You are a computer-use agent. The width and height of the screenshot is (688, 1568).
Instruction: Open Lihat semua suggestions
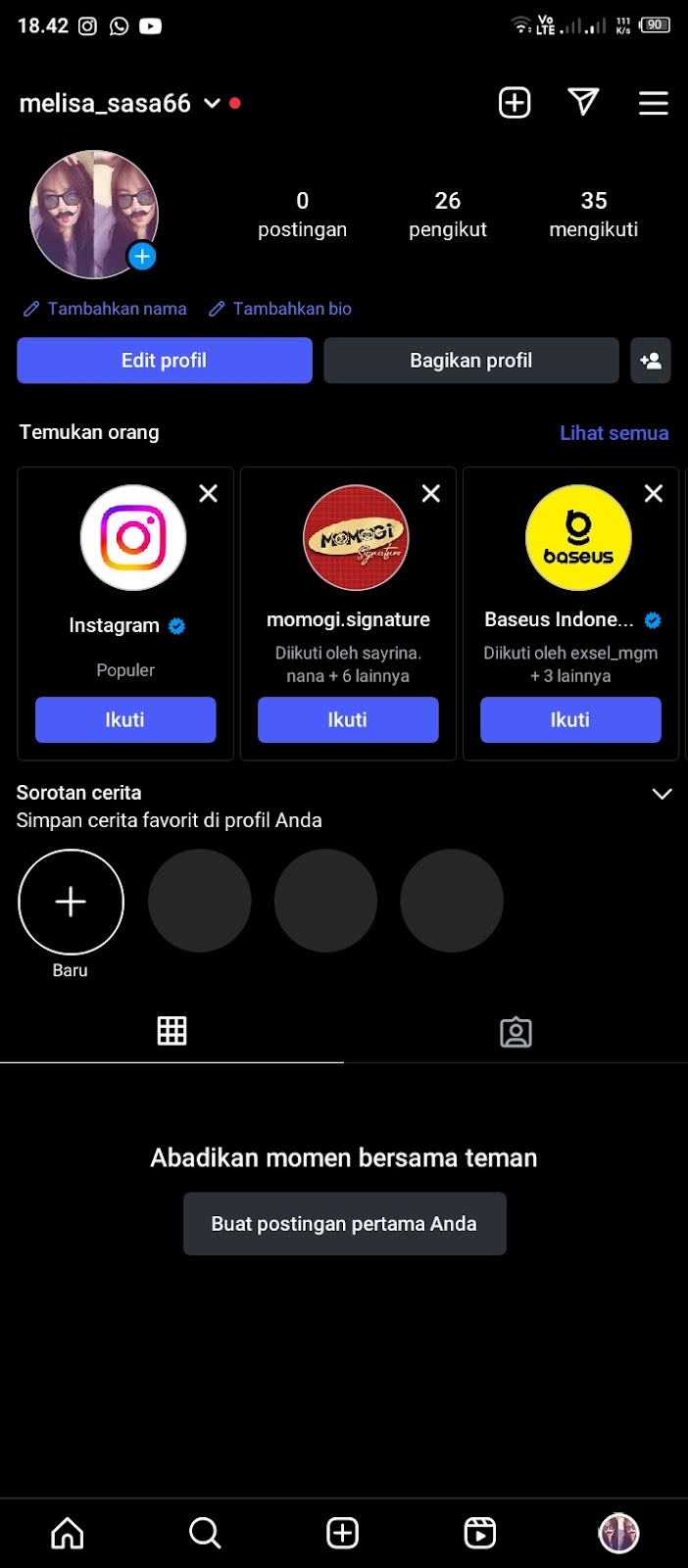614,433
